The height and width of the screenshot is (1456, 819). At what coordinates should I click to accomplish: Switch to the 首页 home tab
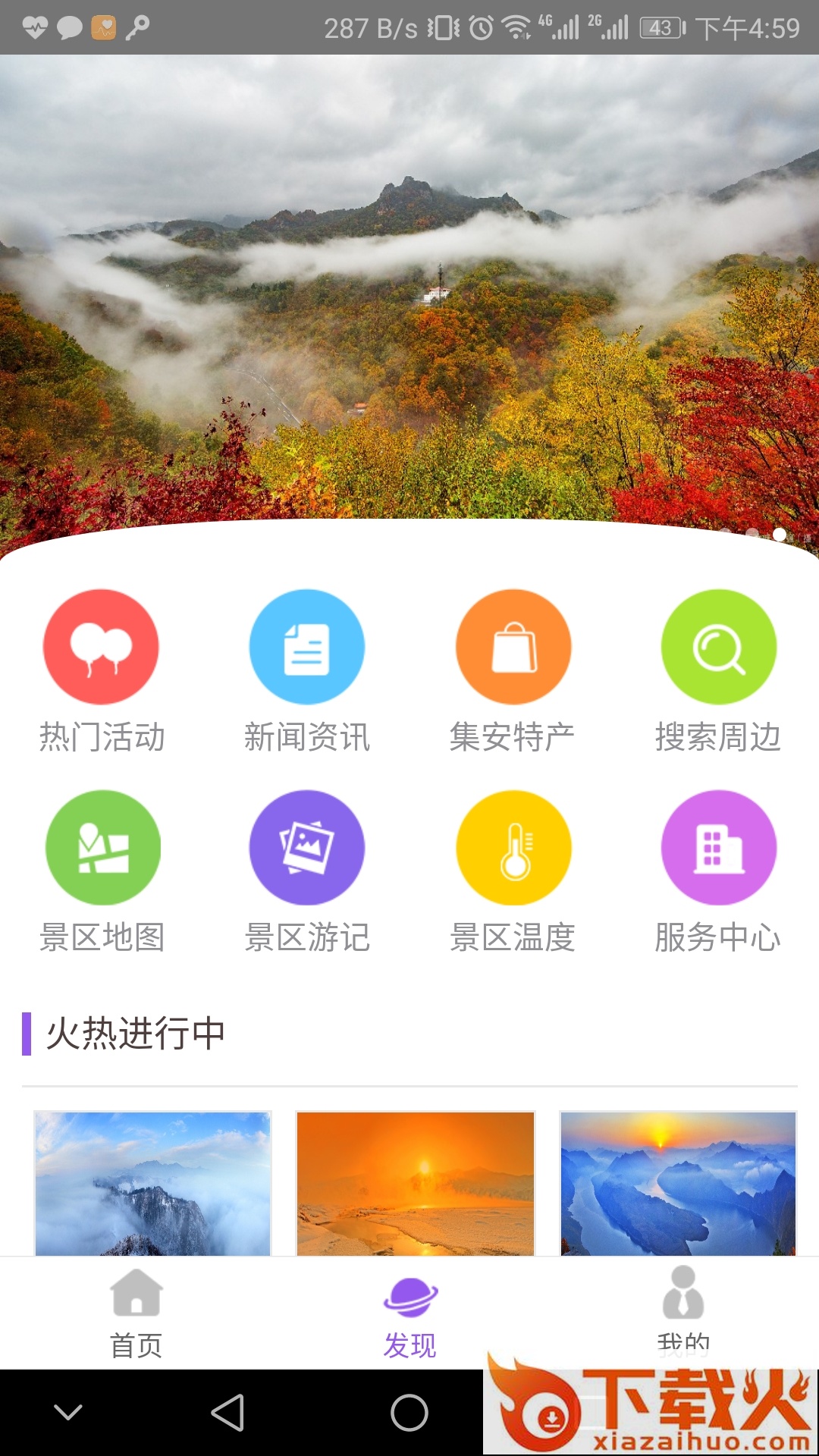136,1313
